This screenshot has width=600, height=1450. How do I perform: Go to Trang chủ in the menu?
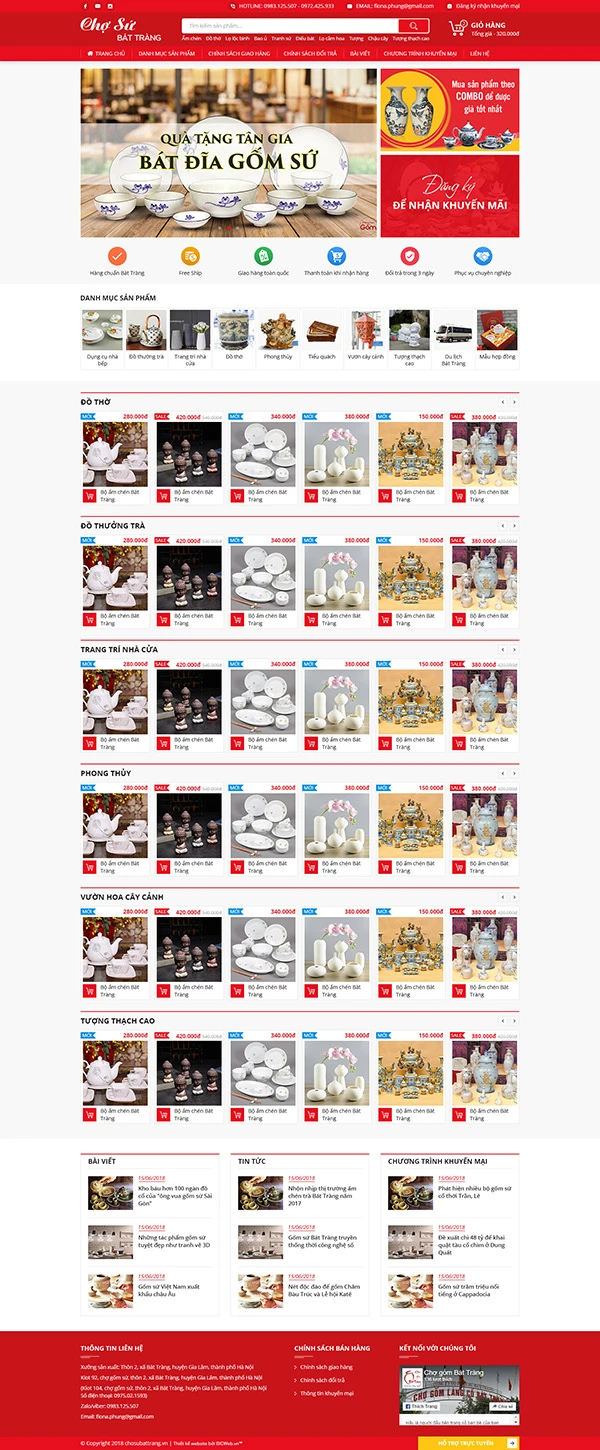[x=106, y=53]
